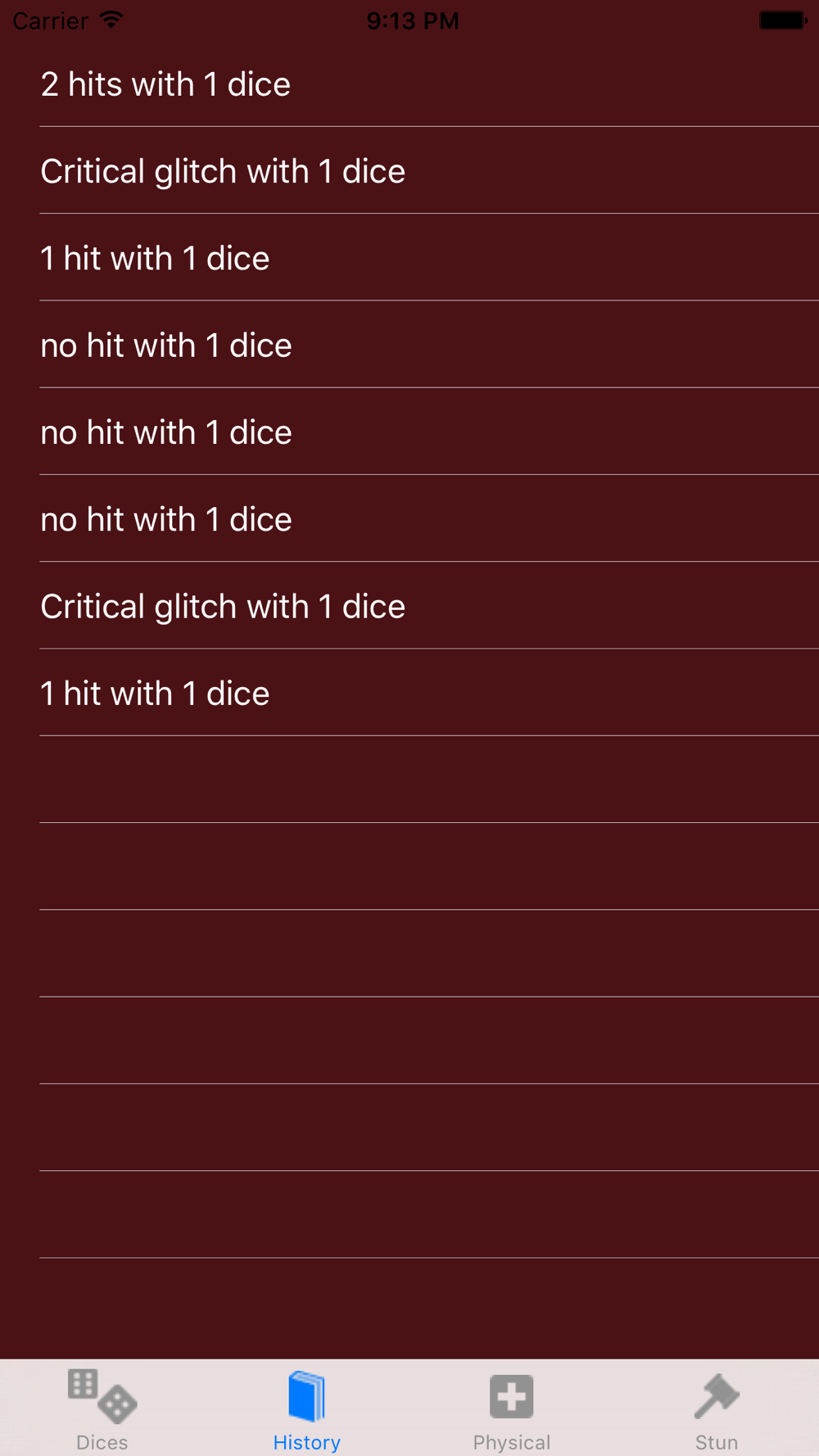
Task: Open the "2 hits with 1 dice" entry
Action: pyautogui.click(x=409, y=84)
